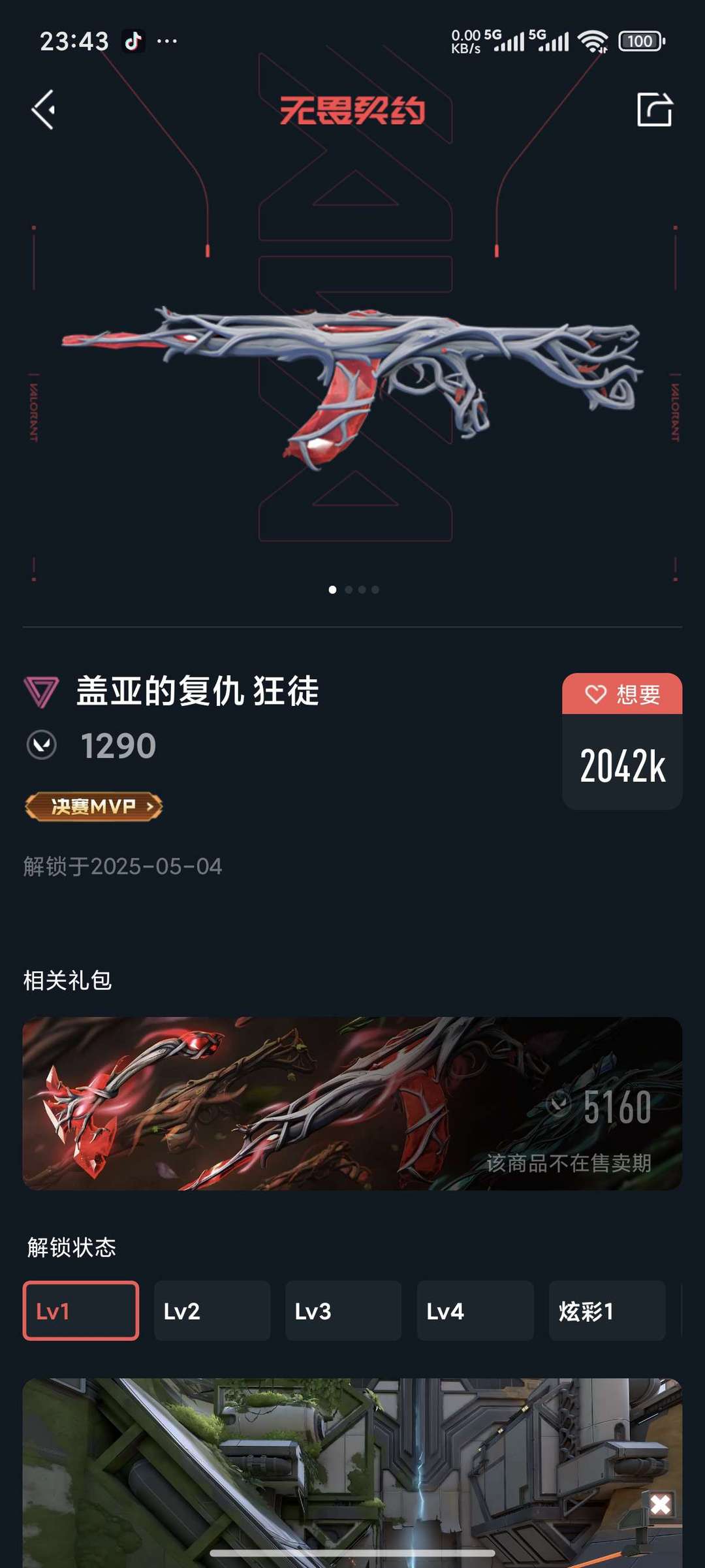Share this weapon skin page
705x1568 pixels.
tap(655, 110)
